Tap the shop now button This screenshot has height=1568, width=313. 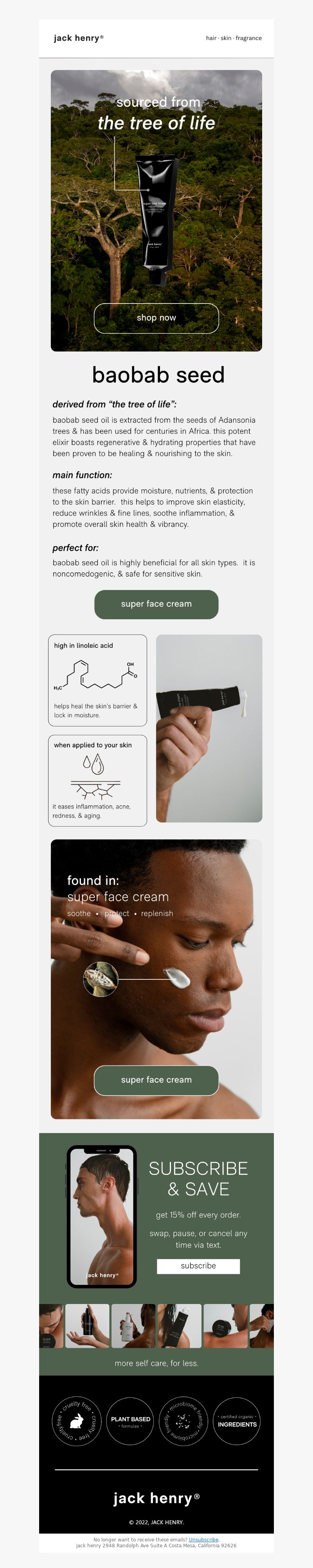pos(156,318)
